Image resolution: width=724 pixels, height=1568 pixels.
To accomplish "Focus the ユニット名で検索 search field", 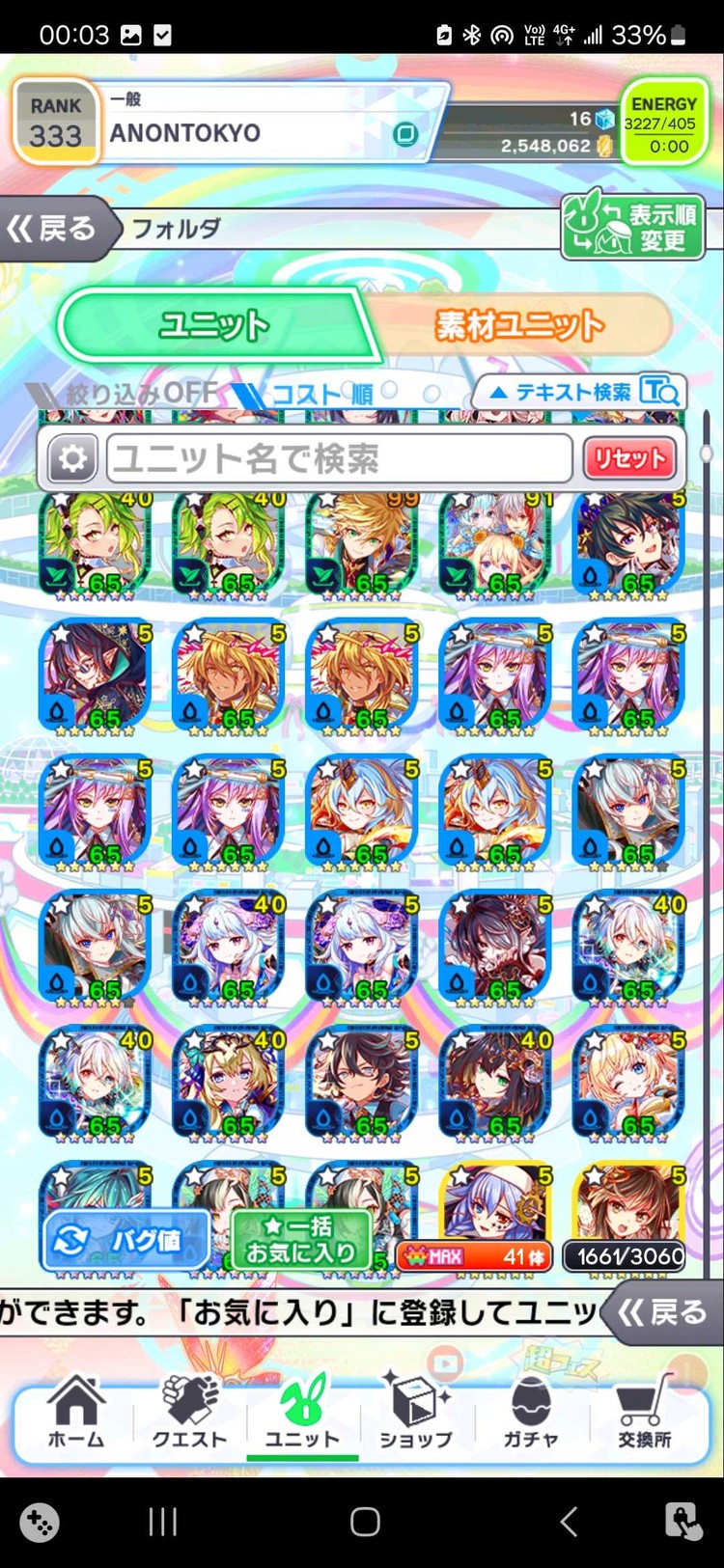I will tap(338, 458).
